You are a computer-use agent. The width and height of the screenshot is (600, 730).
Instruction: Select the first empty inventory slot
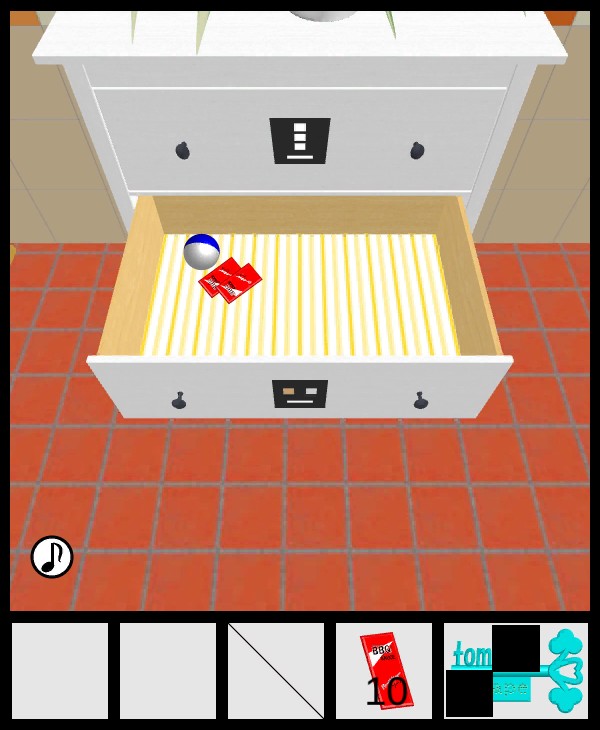(x=60, y=671)
